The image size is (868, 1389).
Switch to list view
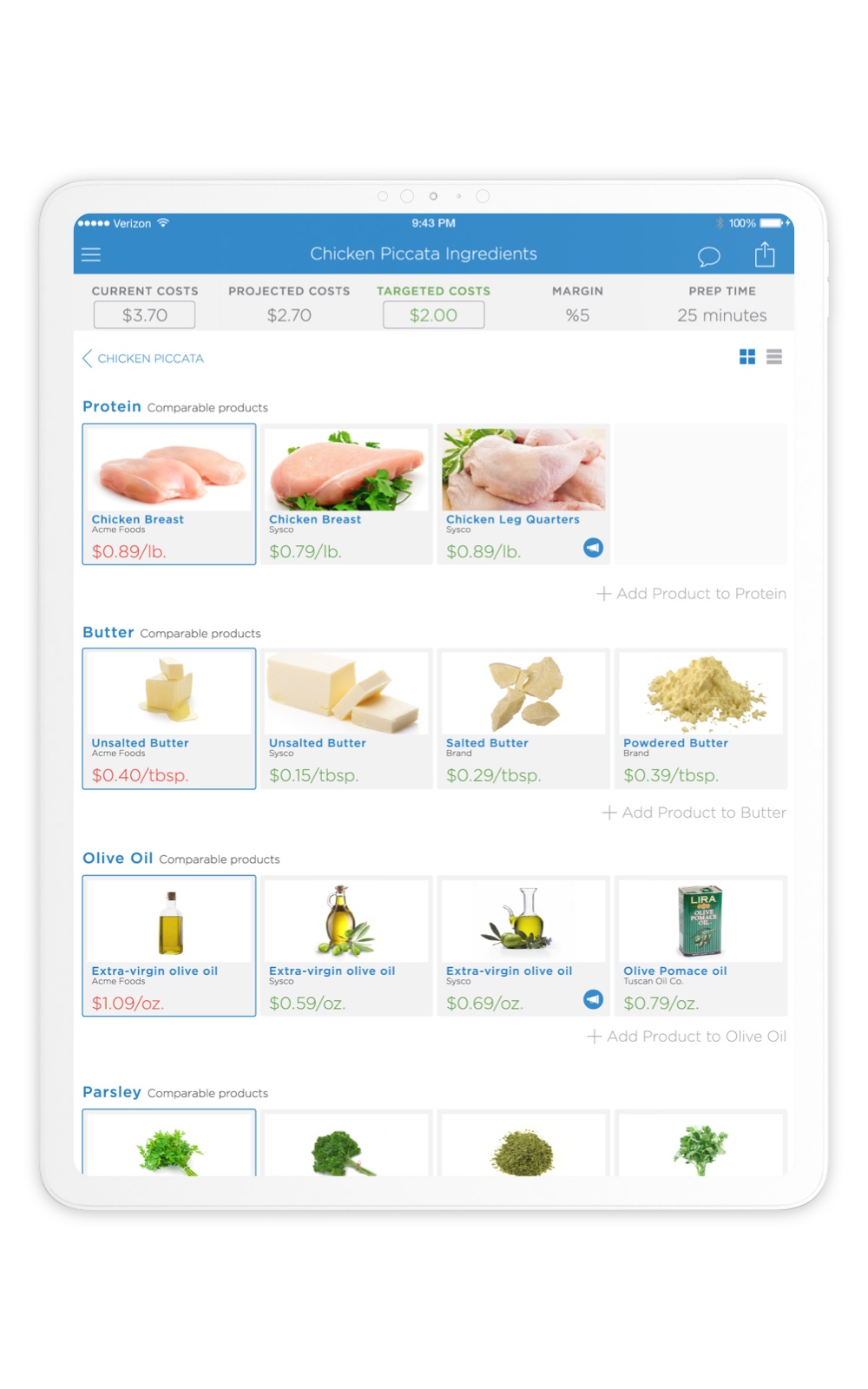(774, 357)
